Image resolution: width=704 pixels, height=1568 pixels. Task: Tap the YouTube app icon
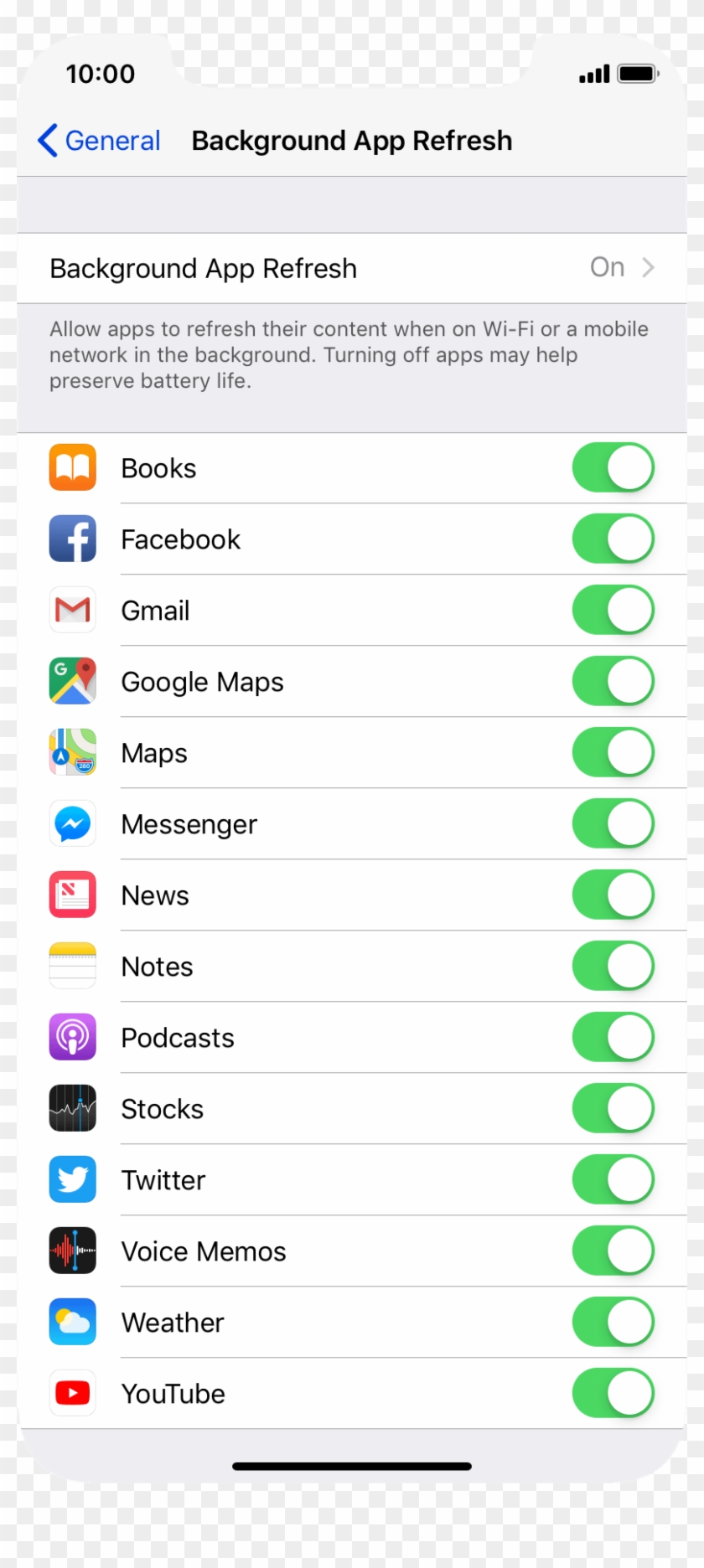[x=72, y=1393]
